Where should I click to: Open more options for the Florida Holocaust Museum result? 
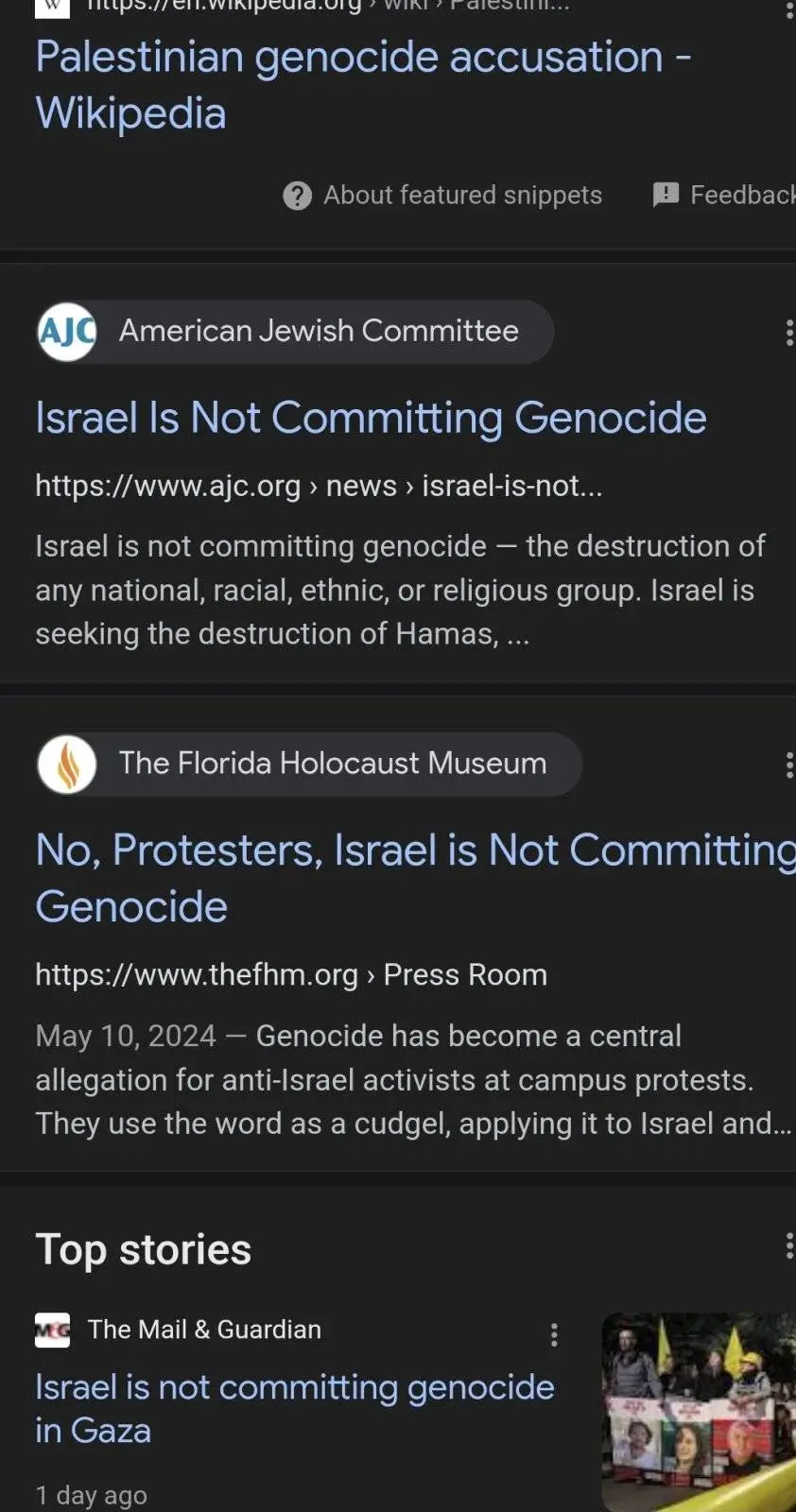click(x=787, y=765)
